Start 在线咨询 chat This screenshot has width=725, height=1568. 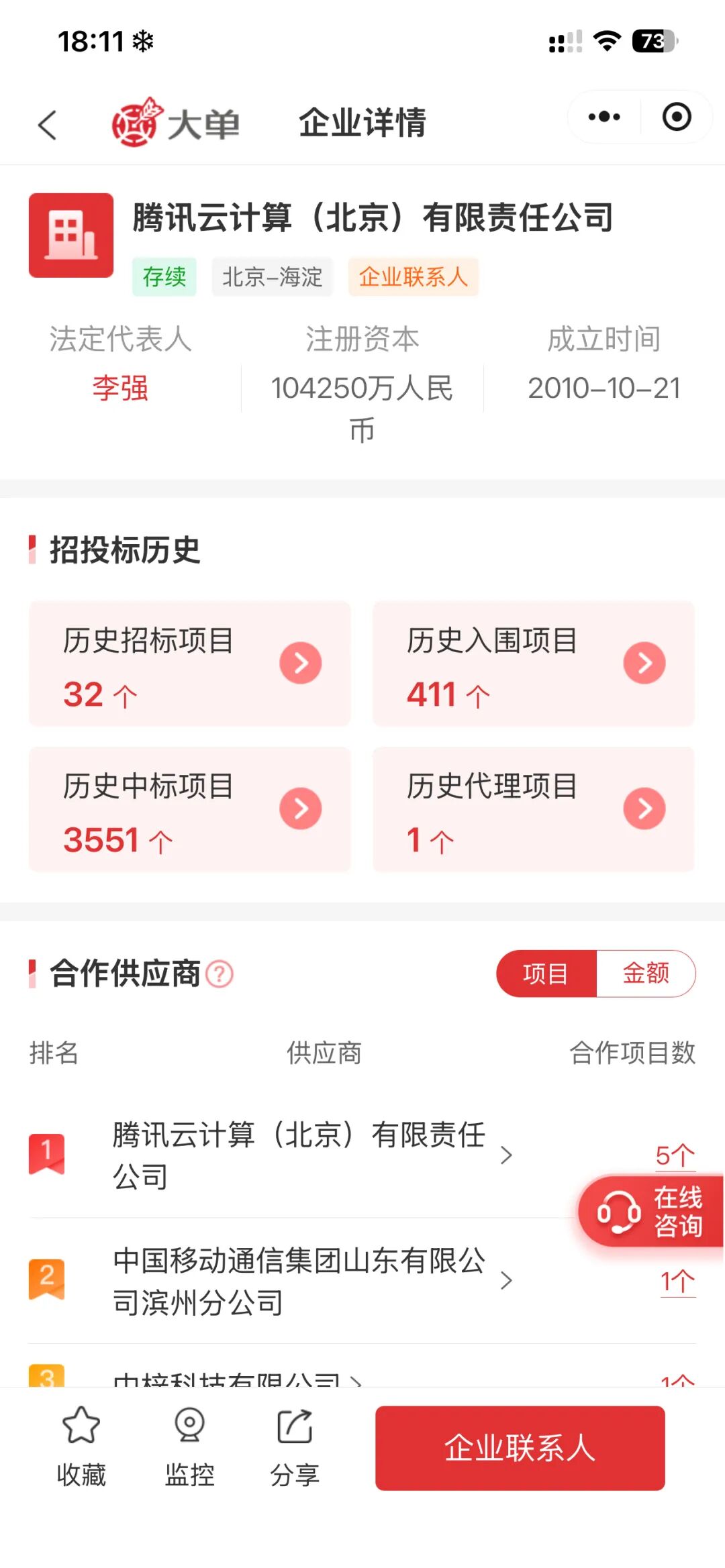point(650,1212)
